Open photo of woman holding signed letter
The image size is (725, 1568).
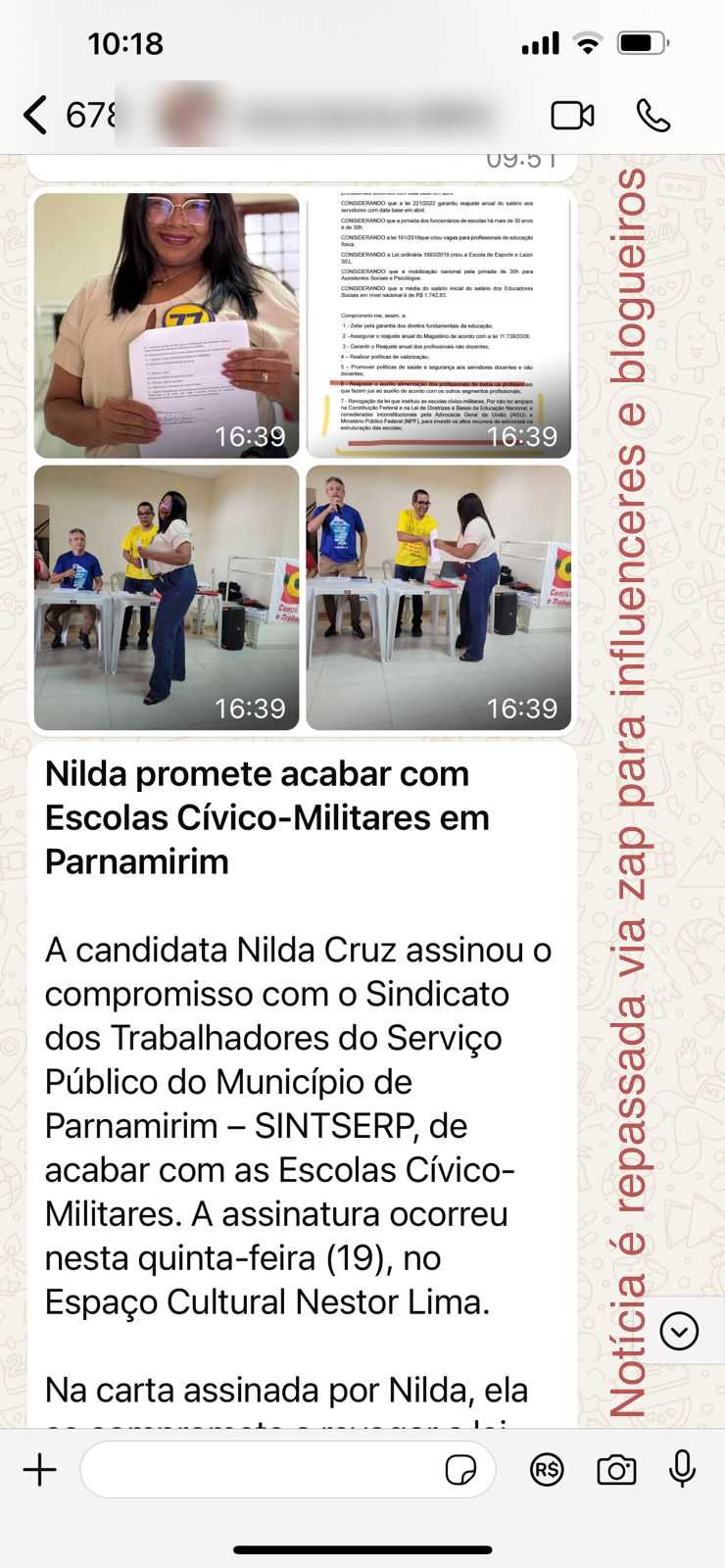[167, 325]
